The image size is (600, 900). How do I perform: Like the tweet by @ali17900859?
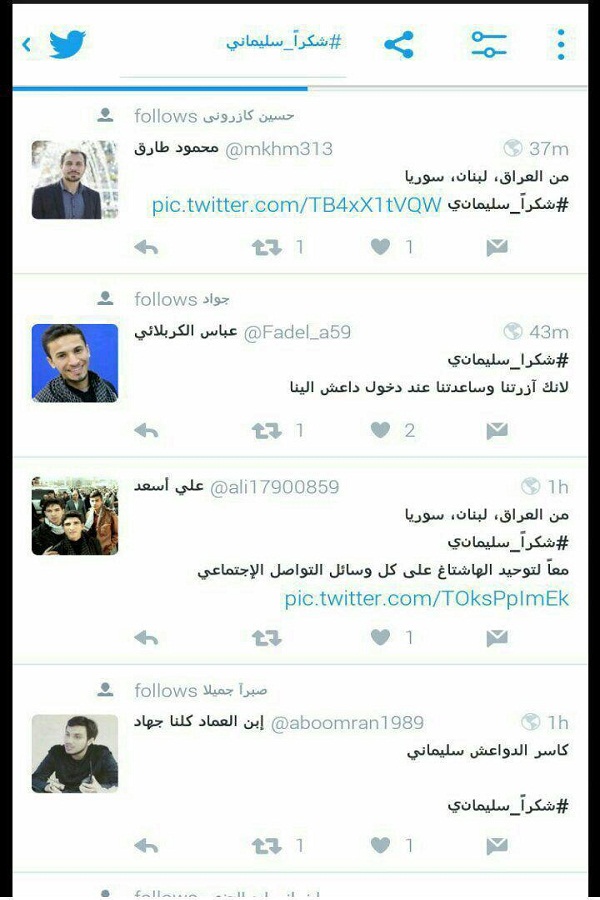point(380,637)
